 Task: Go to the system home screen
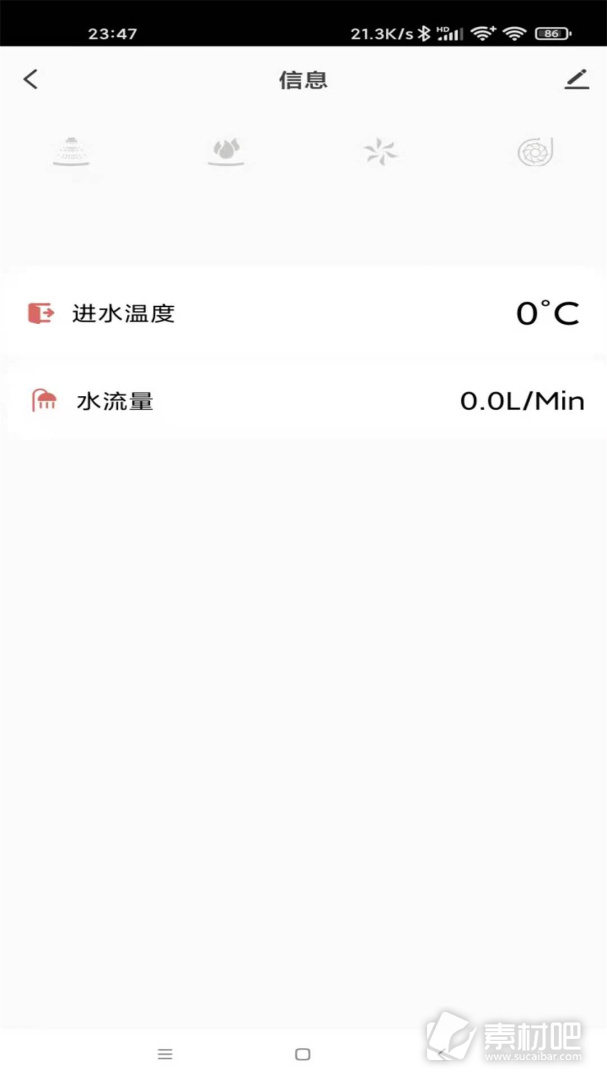pos(302,1054)
